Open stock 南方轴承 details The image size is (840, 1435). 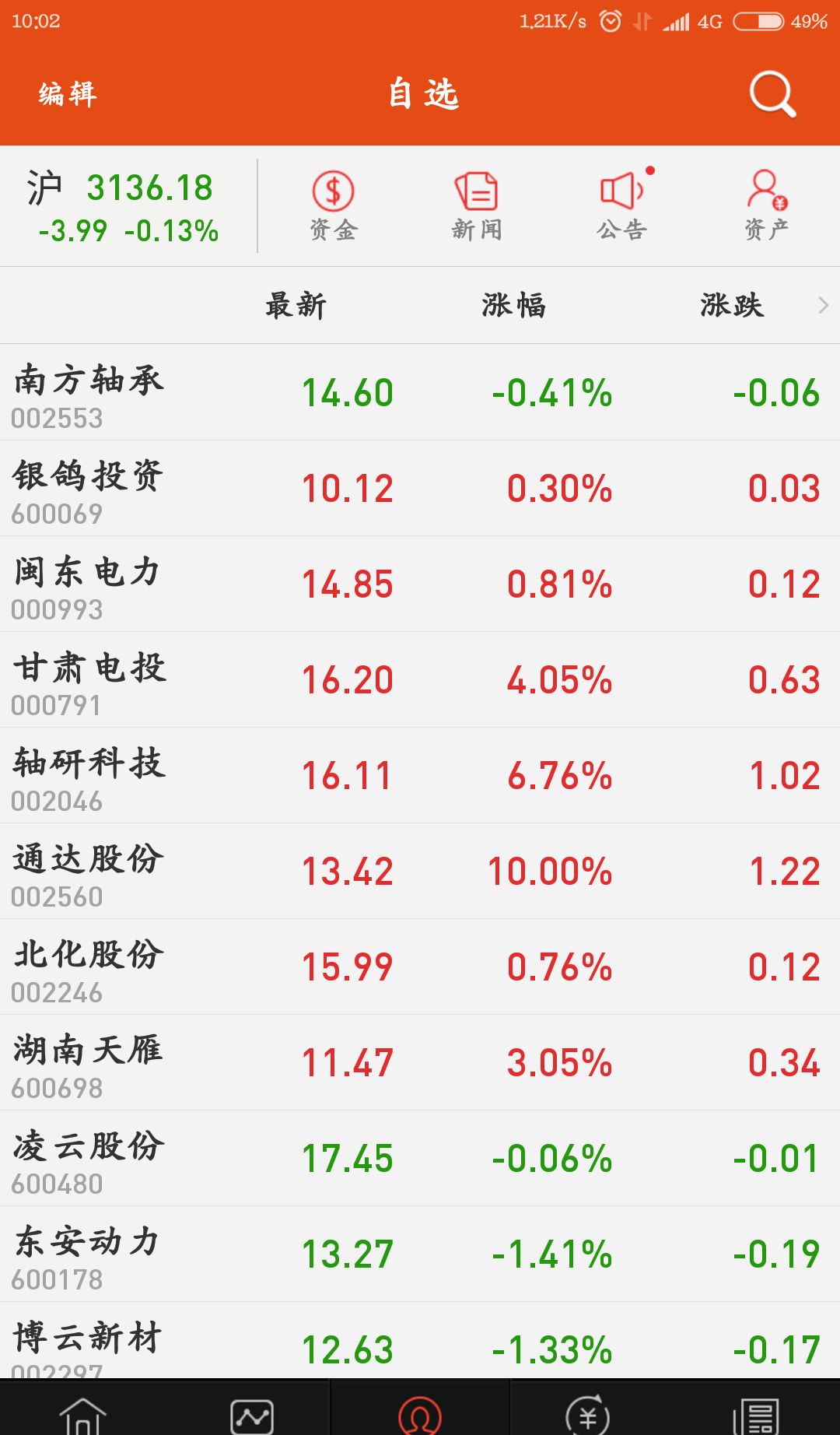click(x=420, y=393)
